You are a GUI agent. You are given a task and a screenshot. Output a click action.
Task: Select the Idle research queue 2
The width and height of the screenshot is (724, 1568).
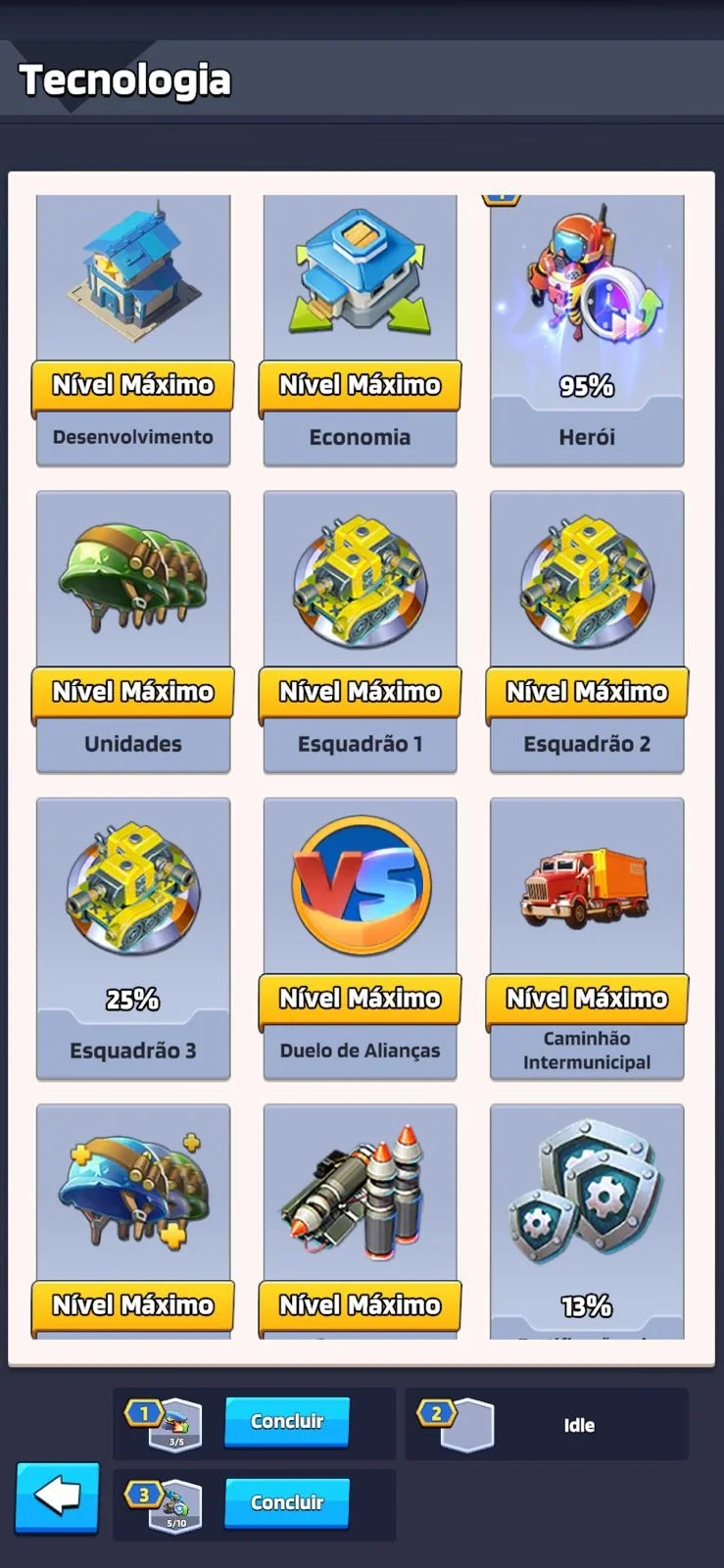[547, 1424]
